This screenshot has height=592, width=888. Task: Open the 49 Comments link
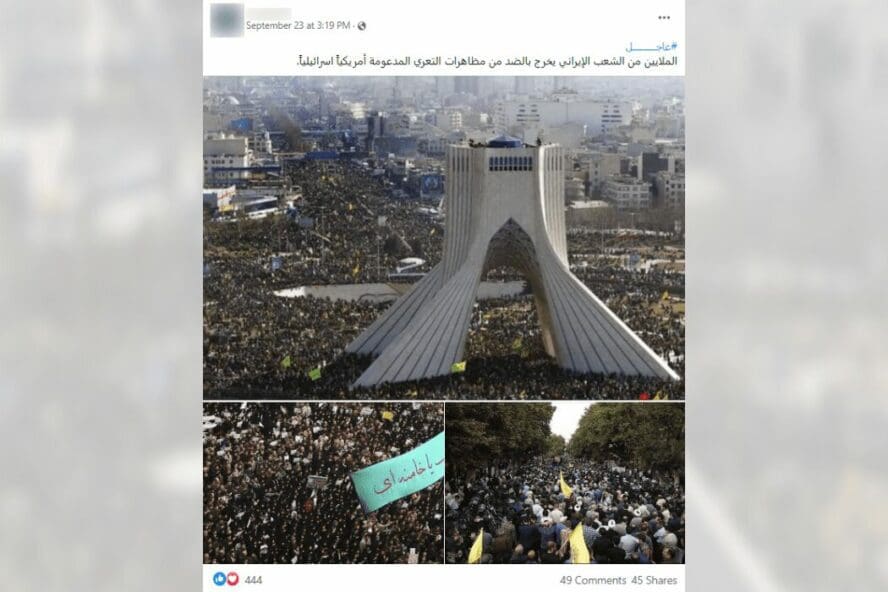tap(593, 580)
